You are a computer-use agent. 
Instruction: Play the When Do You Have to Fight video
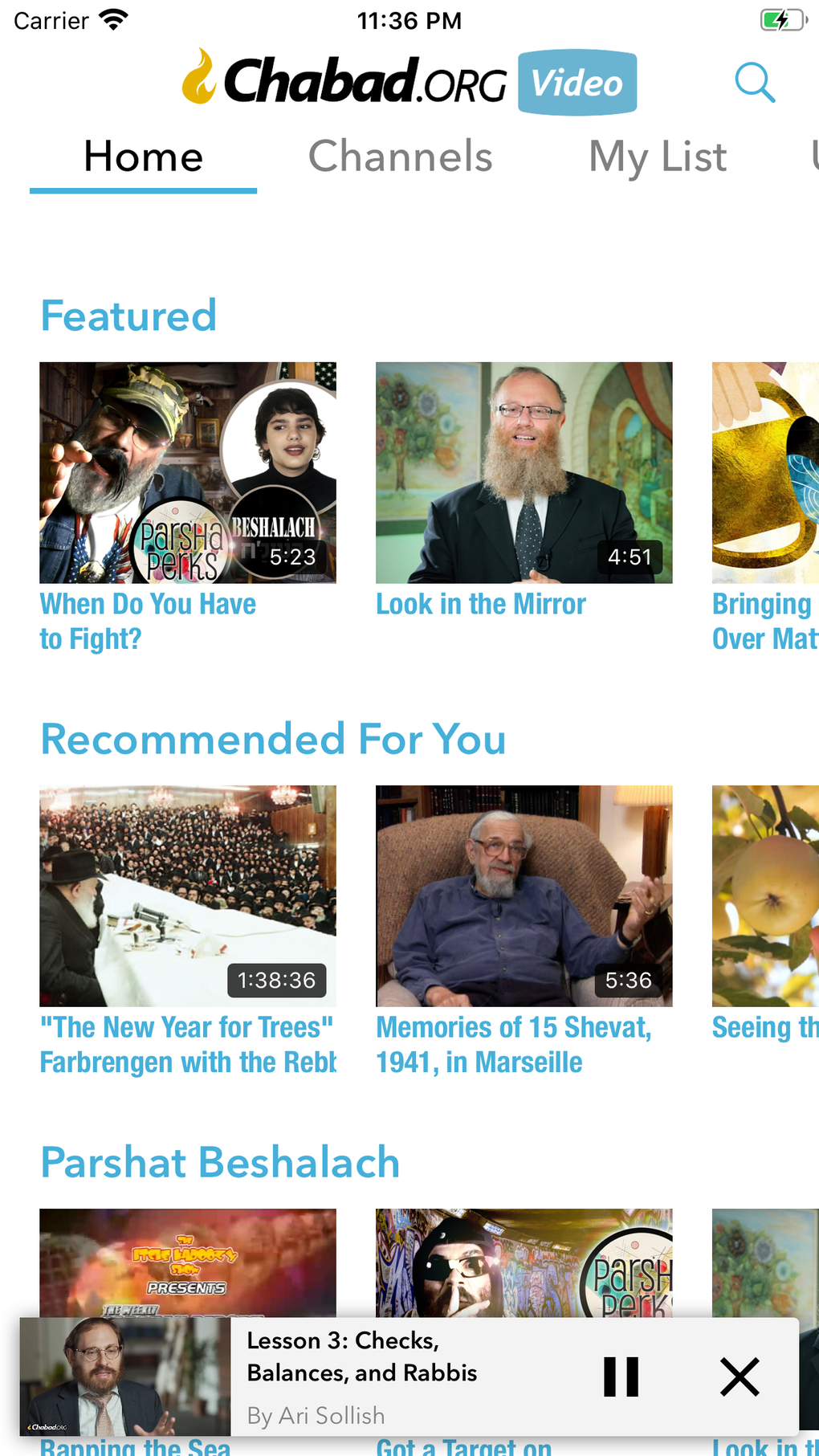[188, 472]
